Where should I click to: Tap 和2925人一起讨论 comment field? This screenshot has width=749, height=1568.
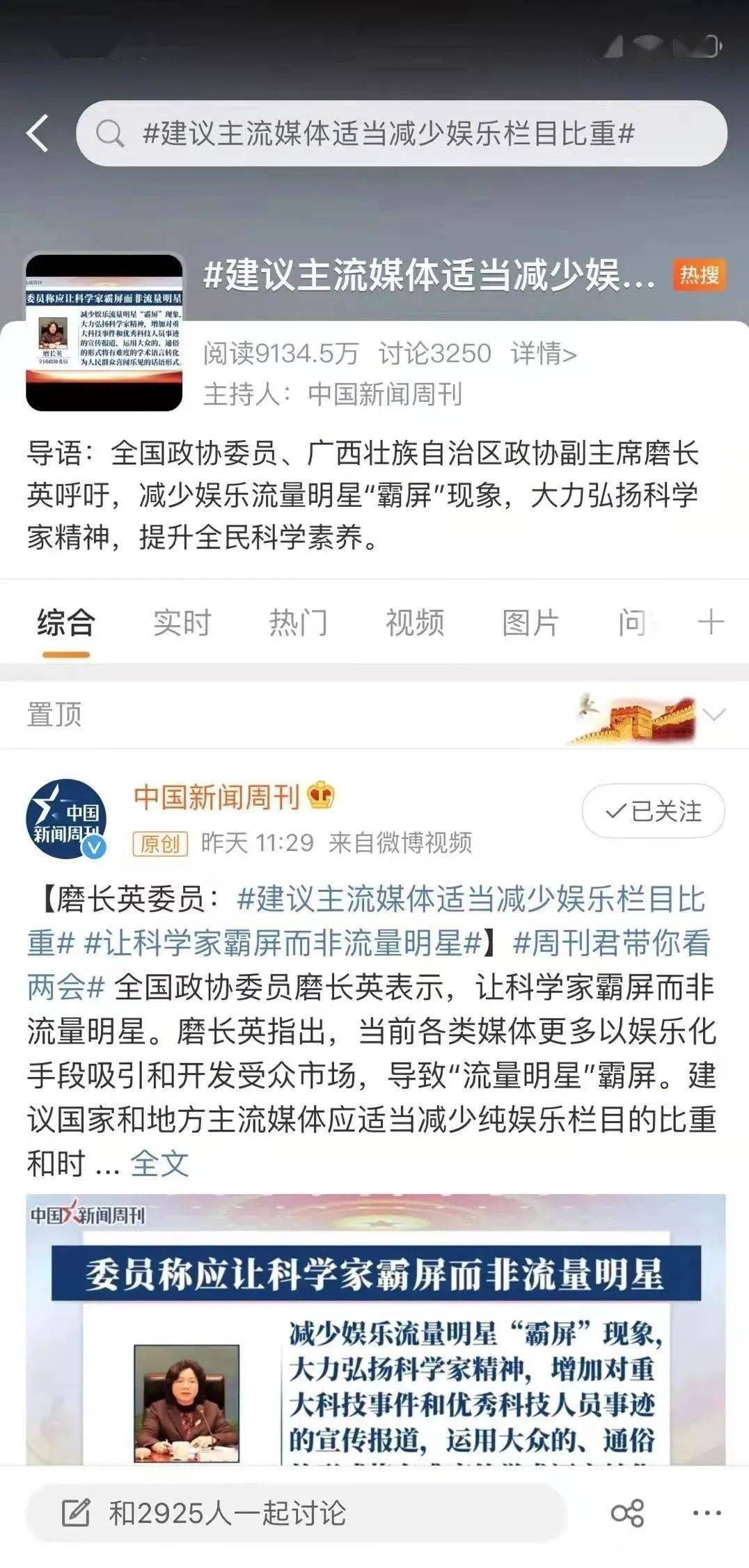click(295, 1513)
